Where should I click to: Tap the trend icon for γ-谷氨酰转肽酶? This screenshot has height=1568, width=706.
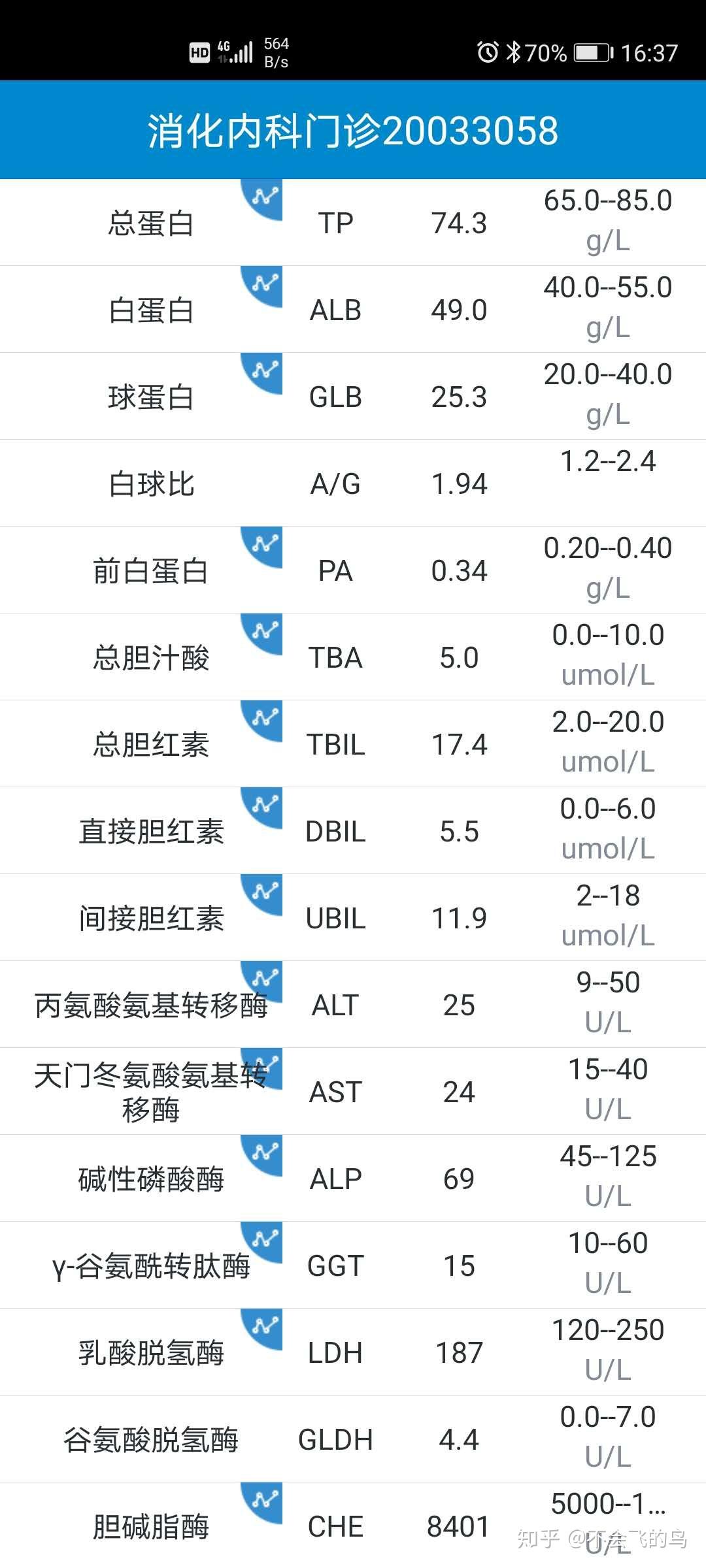click(x=265, y=1239)
